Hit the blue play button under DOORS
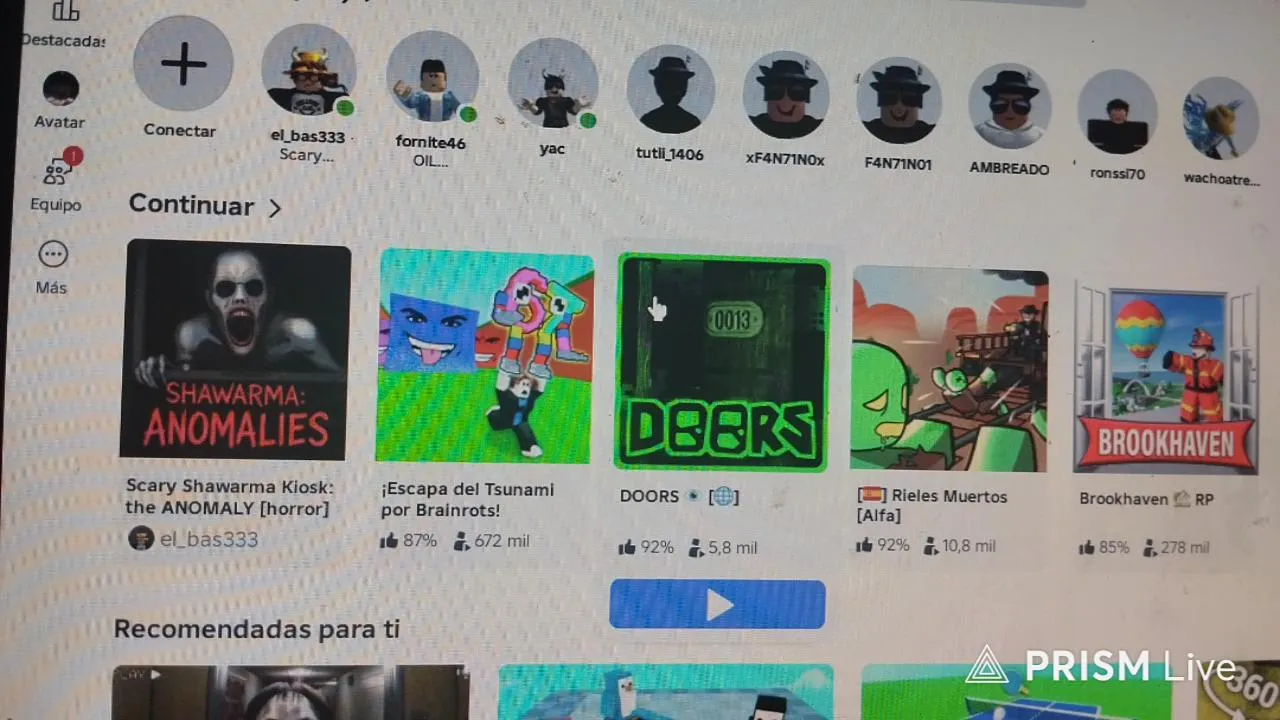The width and height of the screenshot is (1280, 720). 717,605
